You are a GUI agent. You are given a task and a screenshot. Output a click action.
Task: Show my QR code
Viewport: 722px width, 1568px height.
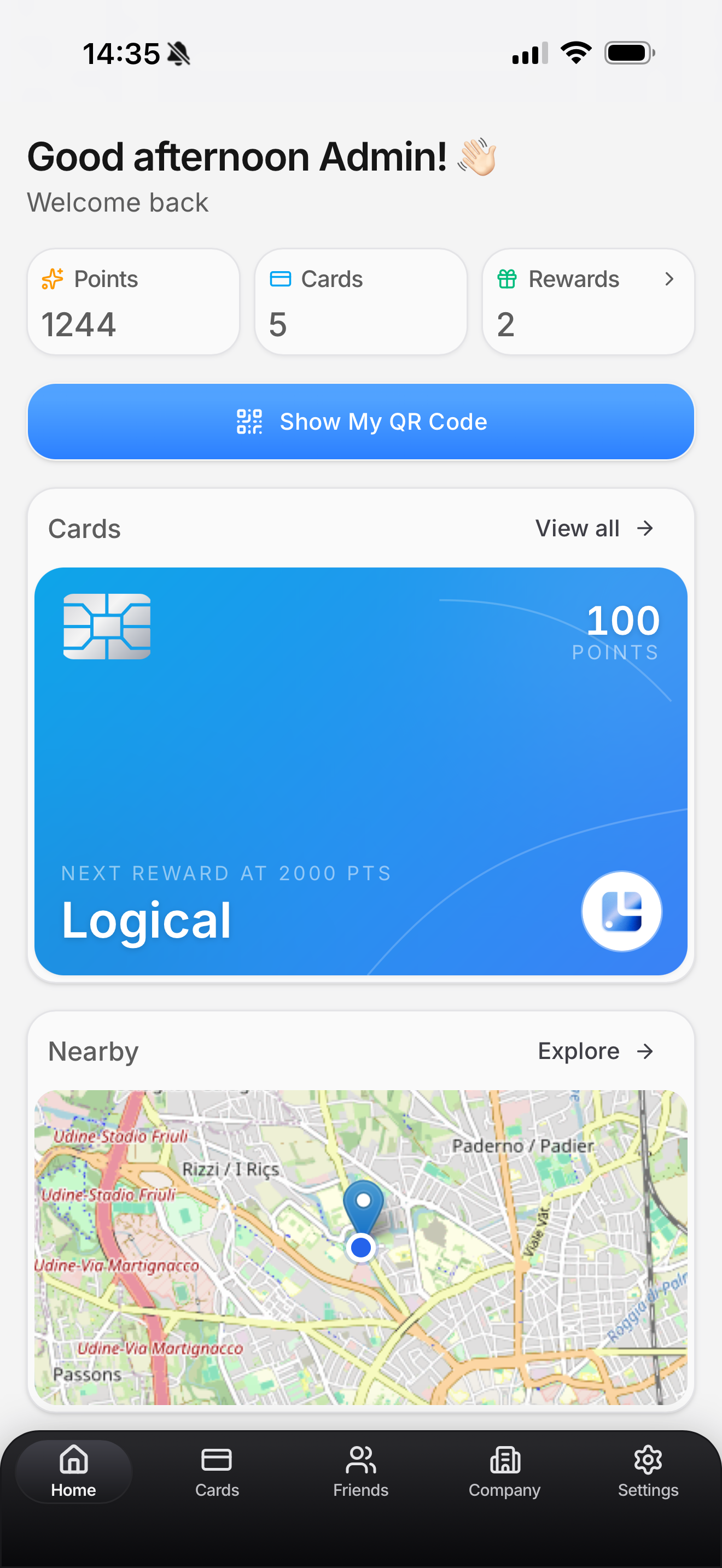pos(361,421)
